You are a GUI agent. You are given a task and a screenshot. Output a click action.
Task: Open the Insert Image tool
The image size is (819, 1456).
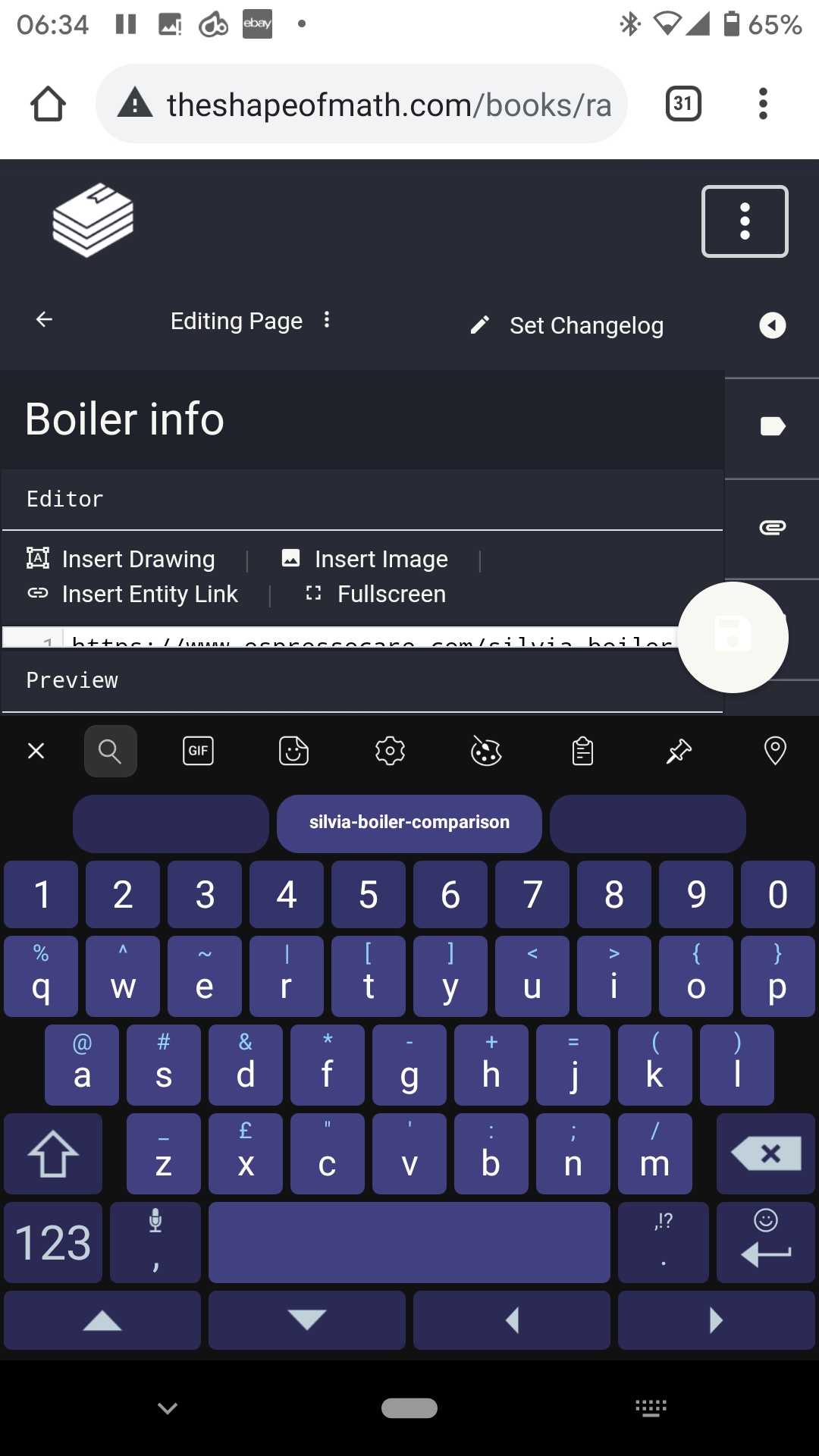click(x=364, y=559)
